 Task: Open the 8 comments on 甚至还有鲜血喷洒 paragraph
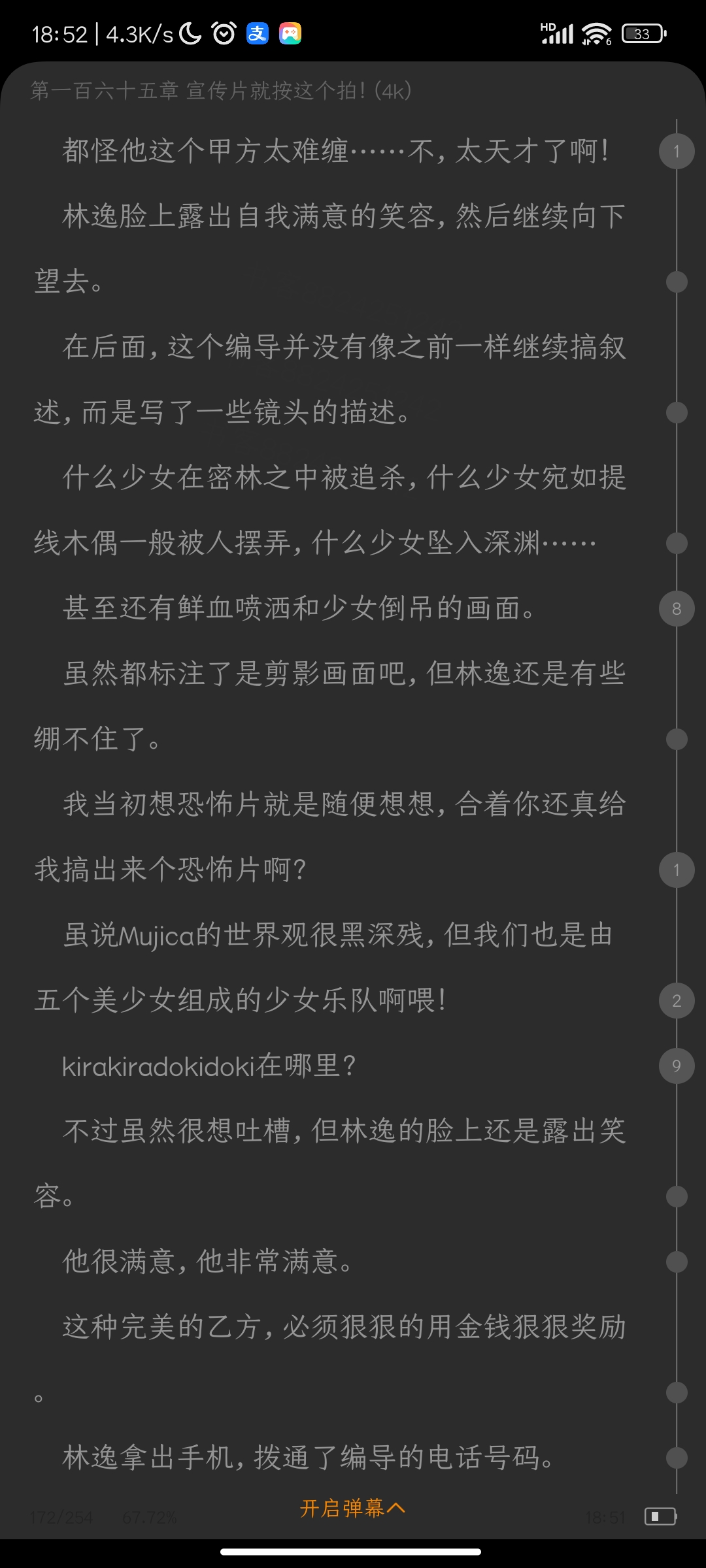click(x=676, y=609)
